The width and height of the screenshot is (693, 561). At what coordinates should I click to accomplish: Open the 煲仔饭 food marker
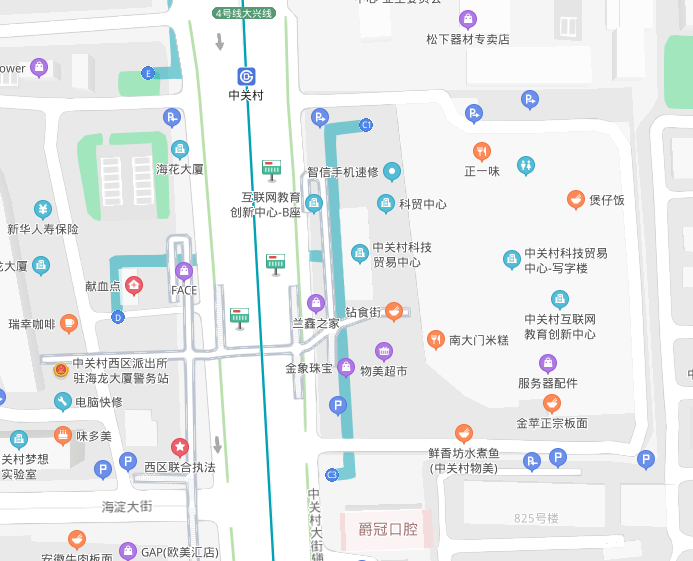point(576,200)
